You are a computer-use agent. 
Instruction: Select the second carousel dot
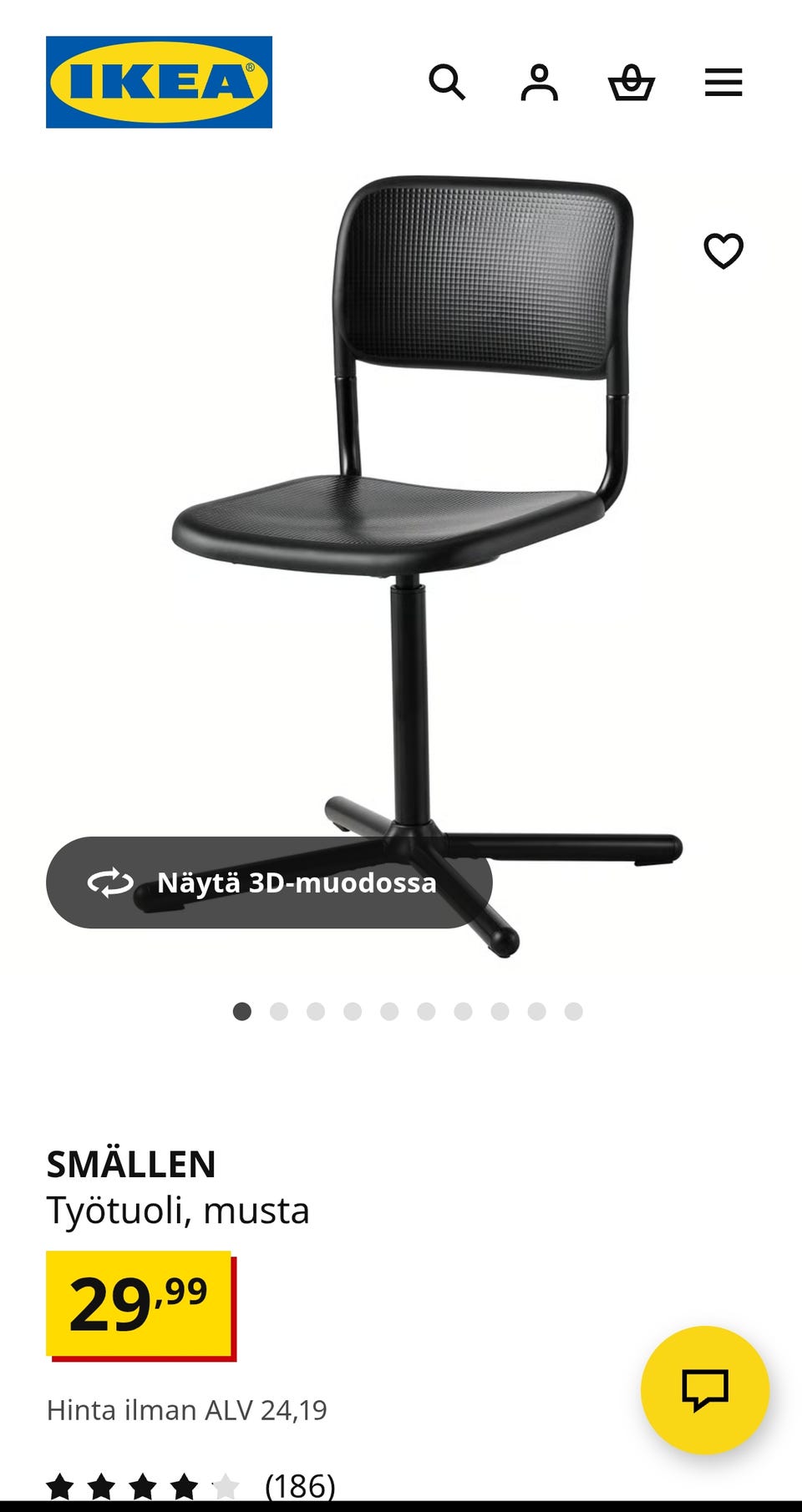tap(277, 1011)
